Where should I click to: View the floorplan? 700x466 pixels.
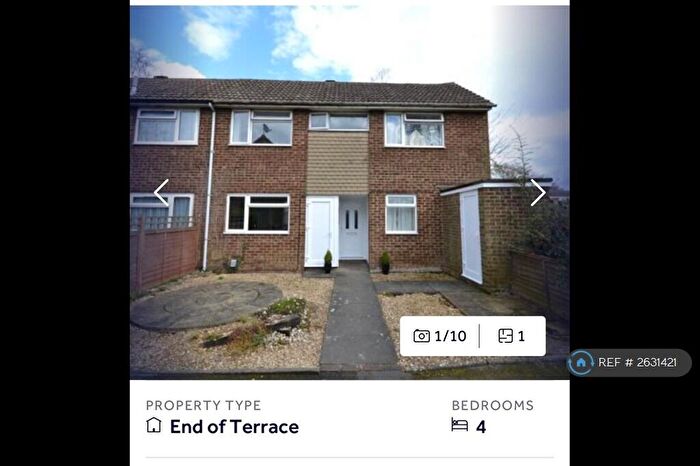coord(511,336)
